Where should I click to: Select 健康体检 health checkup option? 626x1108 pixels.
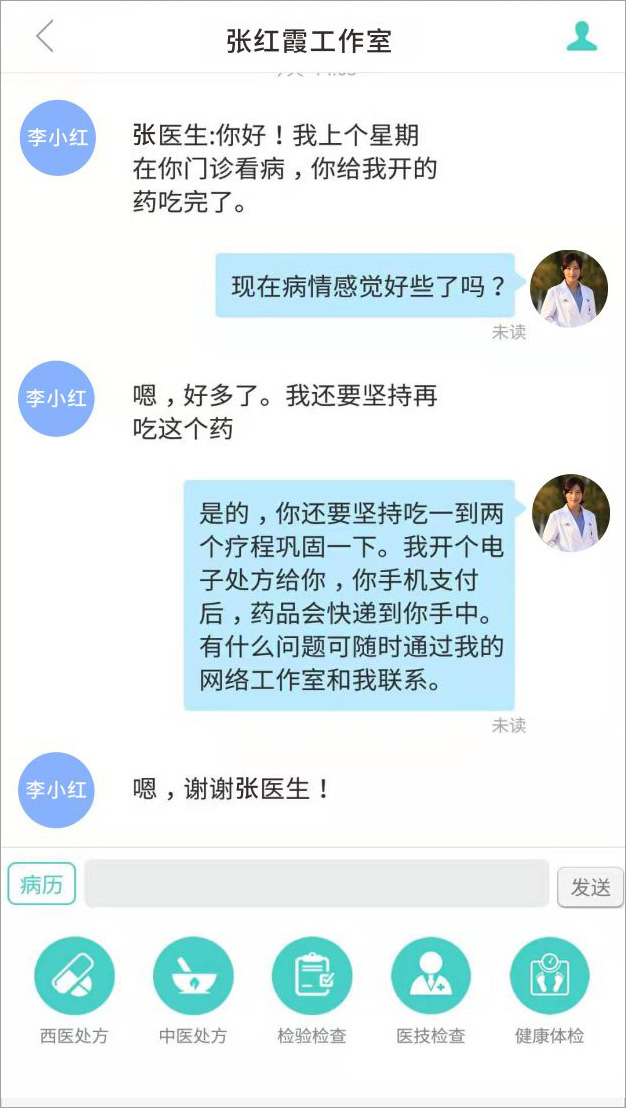click(550, 976)
